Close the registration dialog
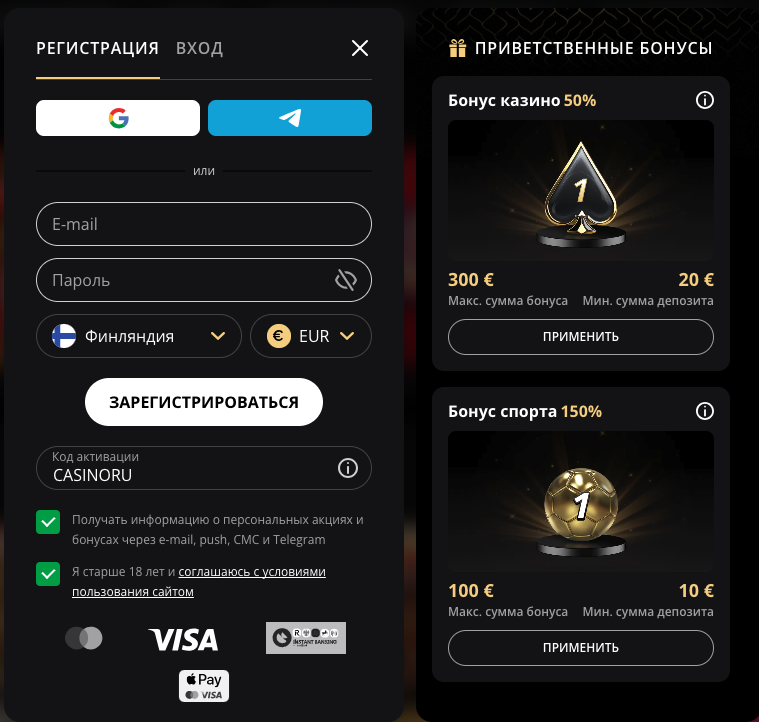Image resolution: width=759 pixels, height=722 pixels. (x=360, y=48)
